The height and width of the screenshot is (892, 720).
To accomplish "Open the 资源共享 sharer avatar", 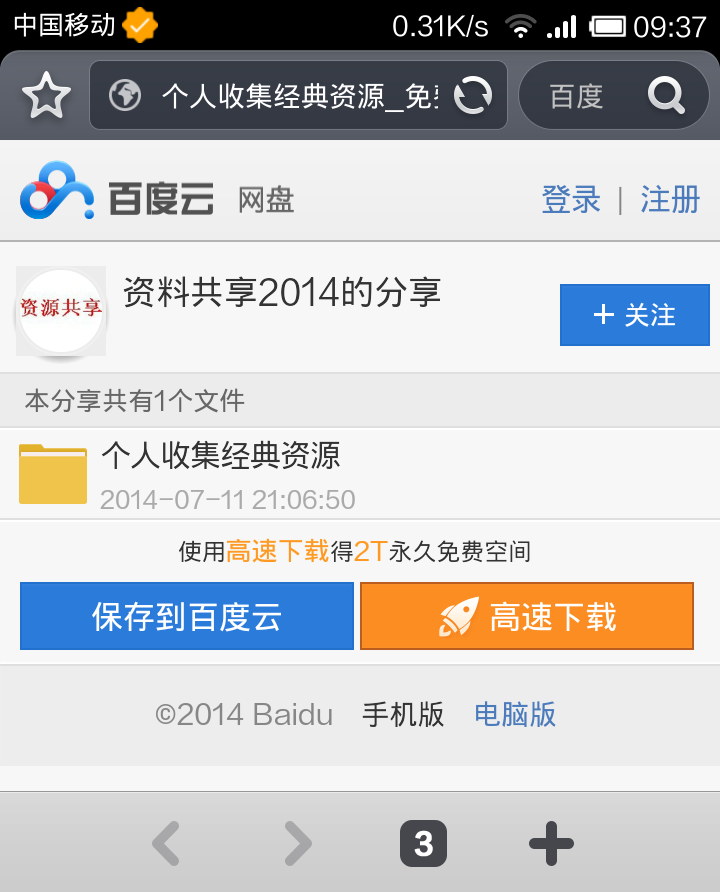I will coord(61,310).
